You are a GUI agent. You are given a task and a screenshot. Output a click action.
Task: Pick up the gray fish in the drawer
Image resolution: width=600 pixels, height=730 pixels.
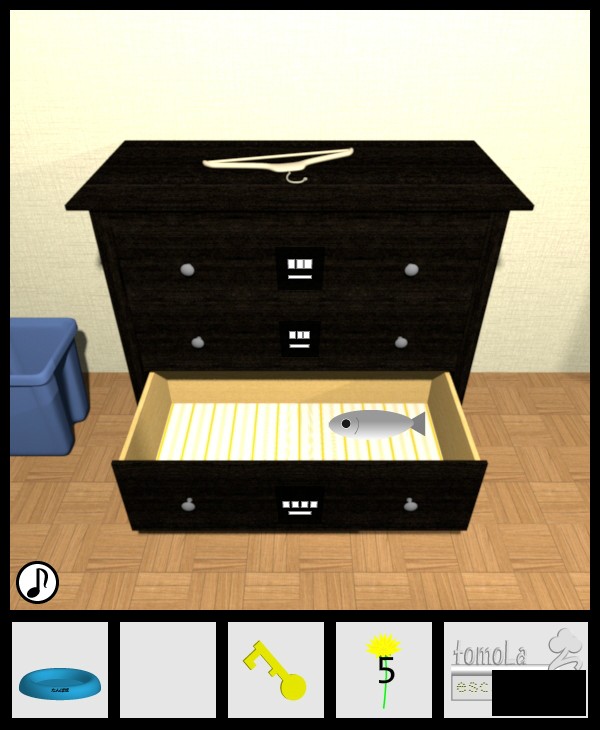(375, 424)
